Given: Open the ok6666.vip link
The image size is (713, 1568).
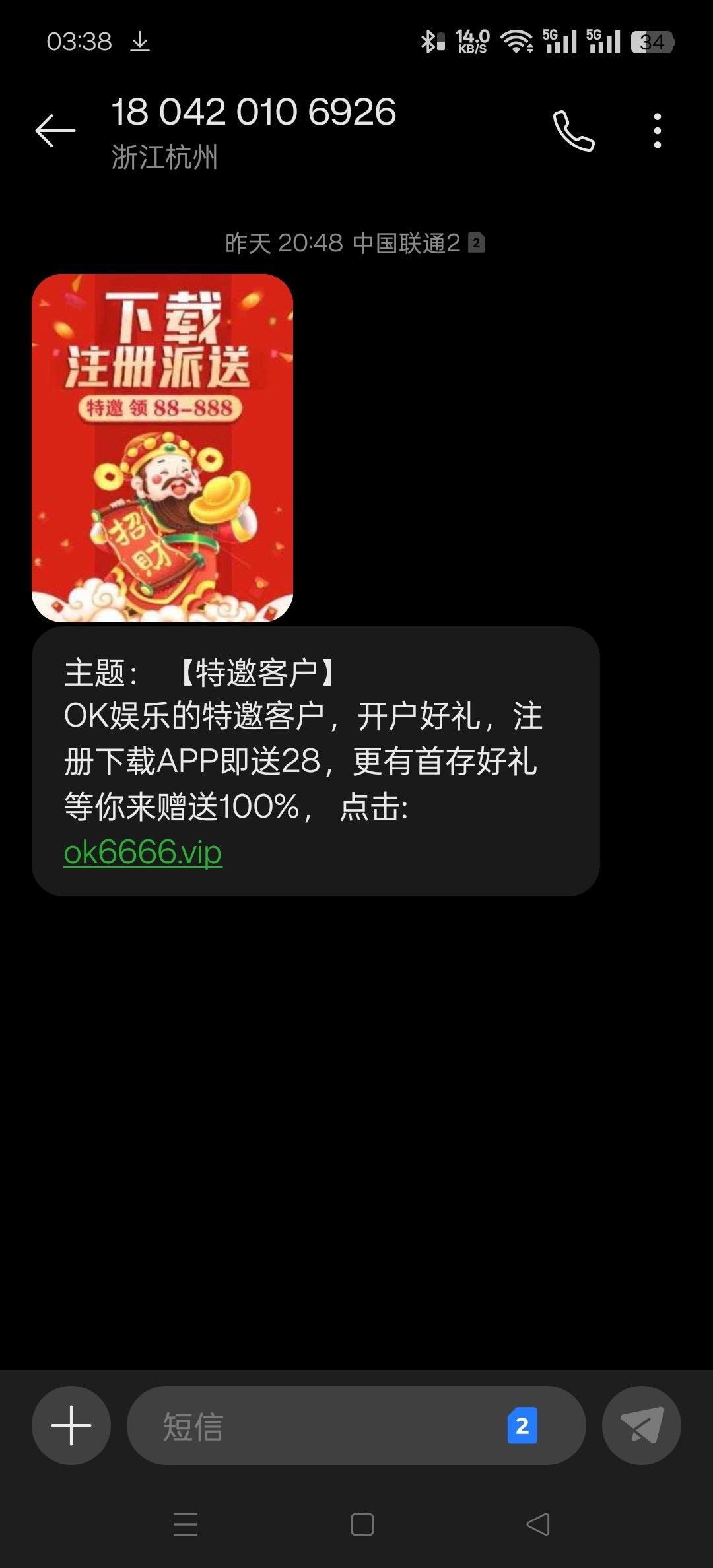Looking at the screenshot, I should point(143,851).
